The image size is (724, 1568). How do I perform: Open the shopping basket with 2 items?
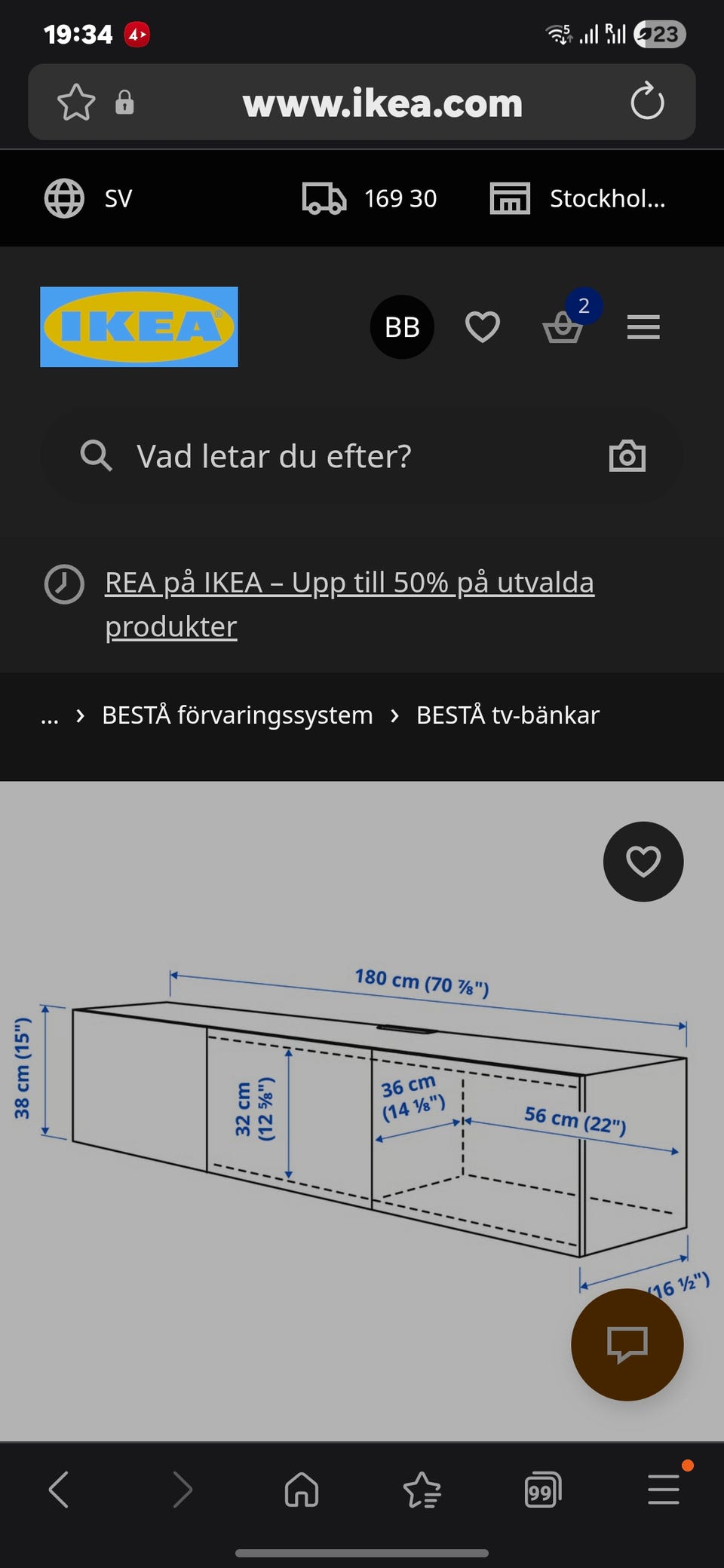[x=563, y=326]
